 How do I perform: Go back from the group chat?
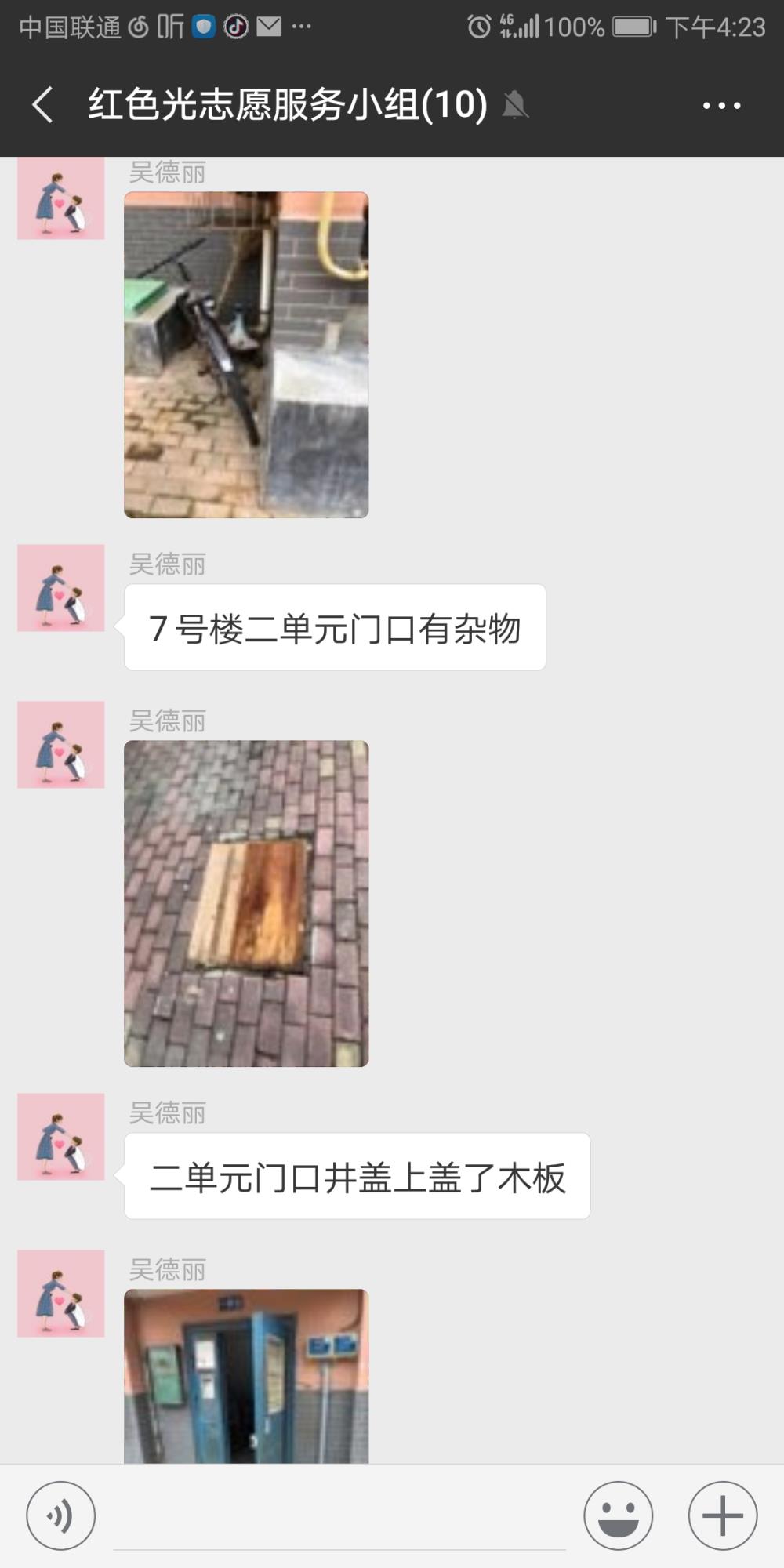43,104
